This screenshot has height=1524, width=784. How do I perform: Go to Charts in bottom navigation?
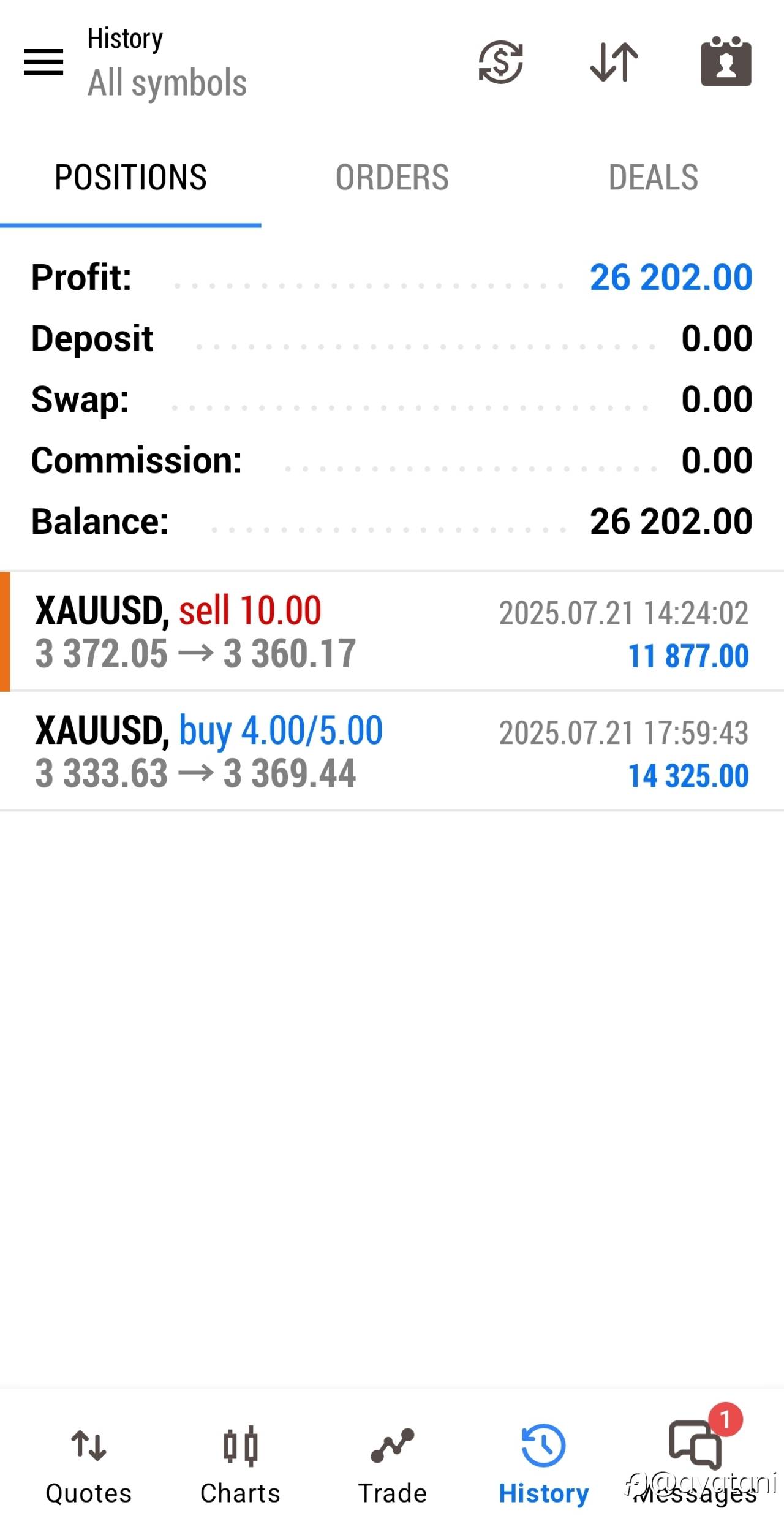pos(240,1465)
